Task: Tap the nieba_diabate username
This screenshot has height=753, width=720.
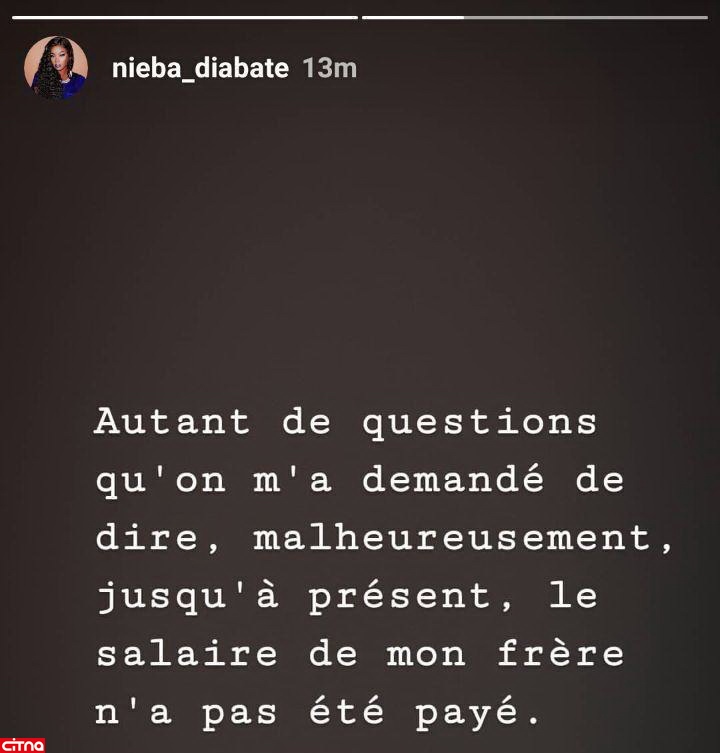Action: (201, 69)
